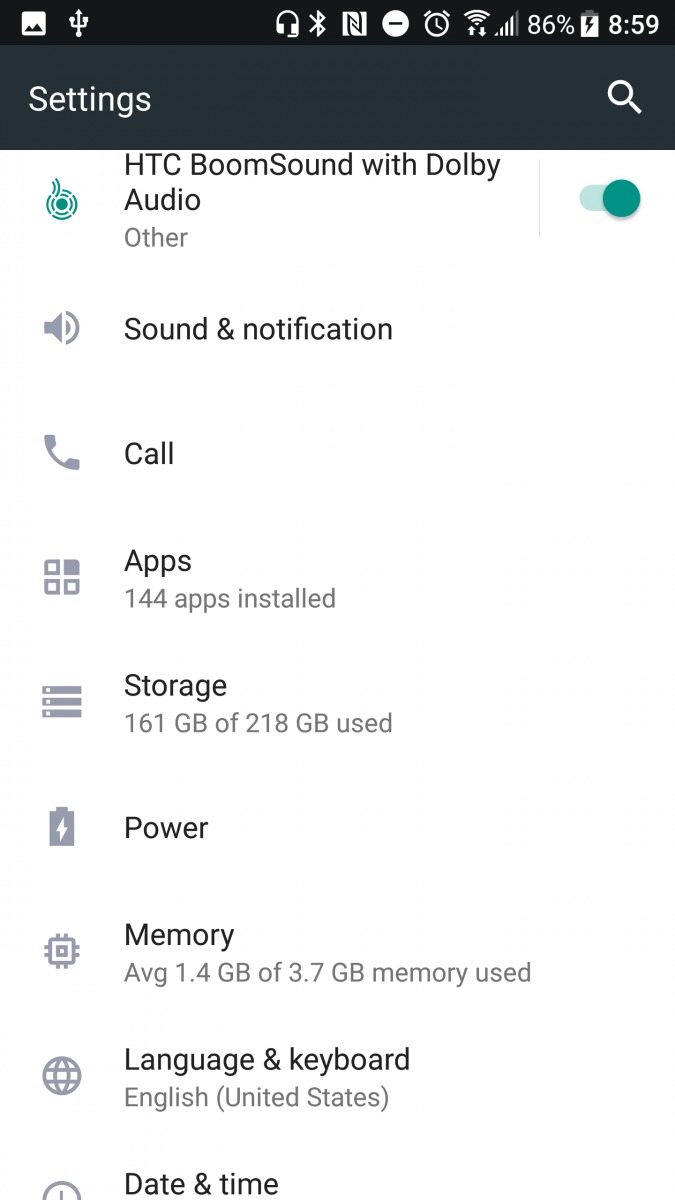Open the Apps list

pos(229,578)
